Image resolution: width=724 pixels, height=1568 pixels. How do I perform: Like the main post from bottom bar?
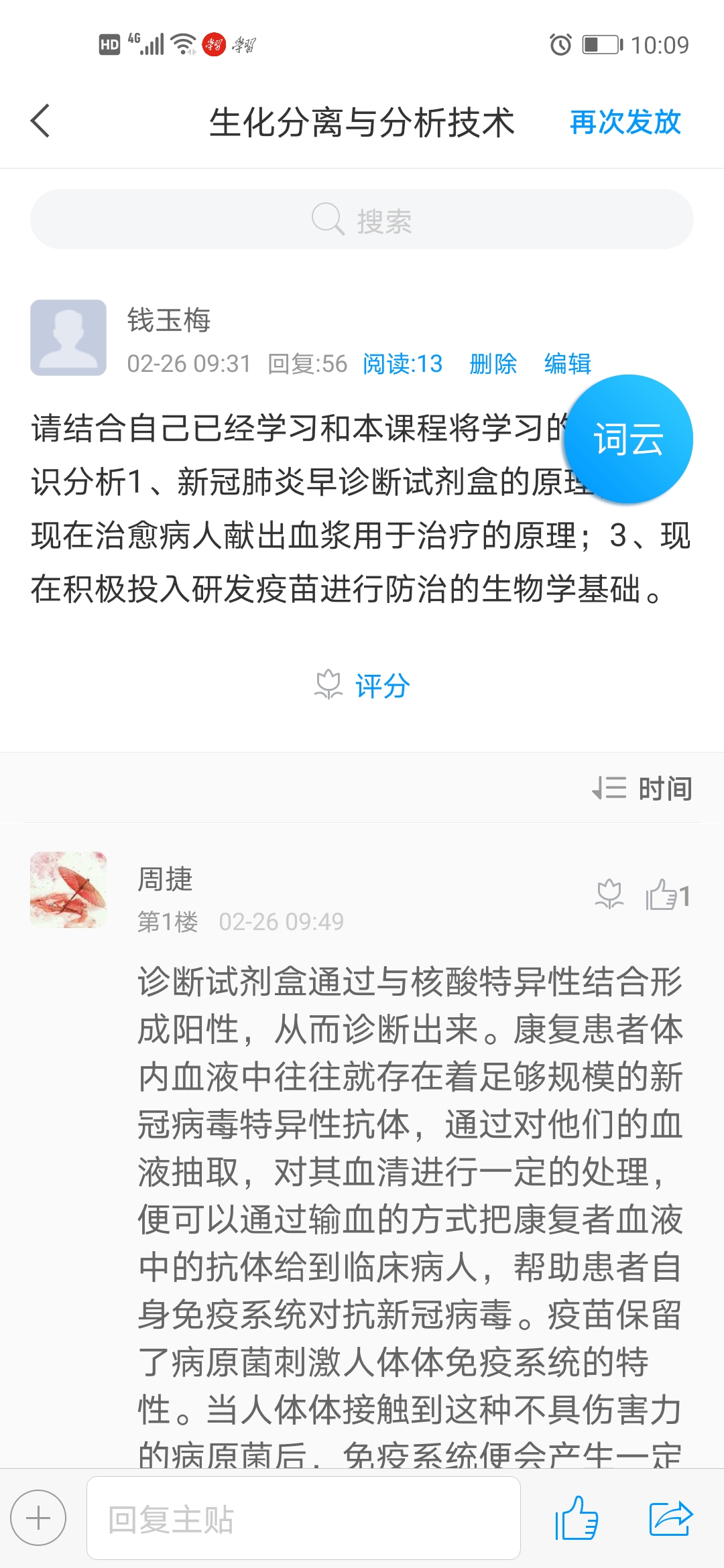576,1518
